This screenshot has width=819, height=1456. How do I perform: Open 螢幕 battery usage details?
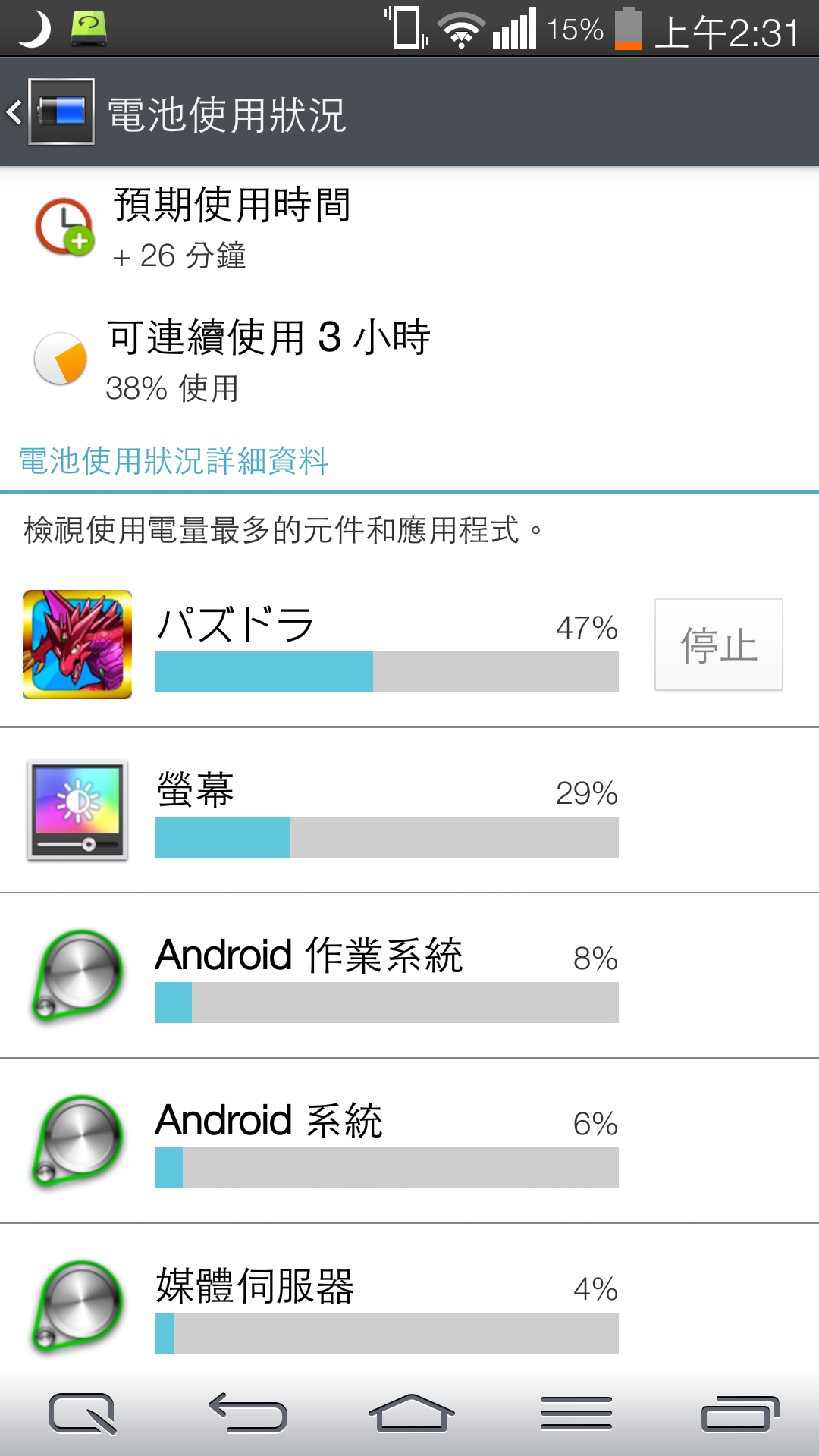(x=387, y=810)
